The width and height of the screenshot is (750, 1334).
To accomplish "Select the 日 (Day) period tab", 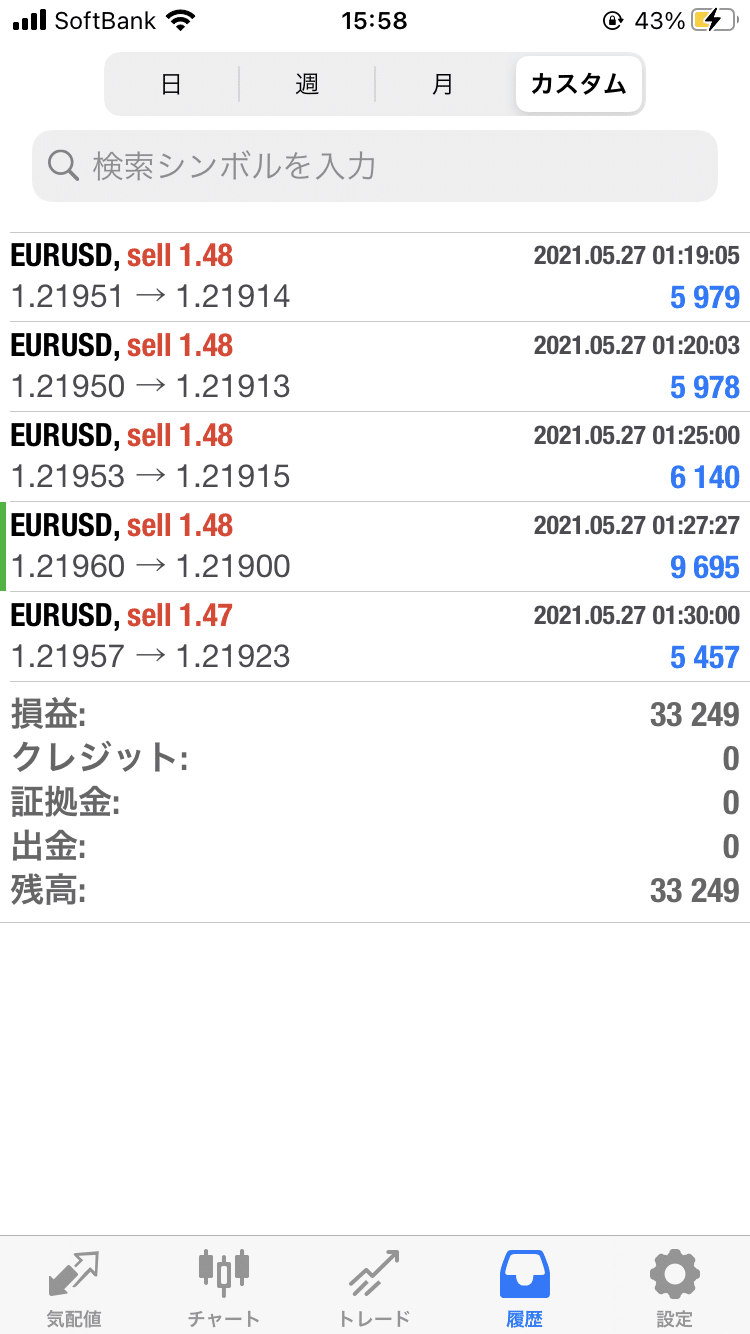I will coord(171,85).
